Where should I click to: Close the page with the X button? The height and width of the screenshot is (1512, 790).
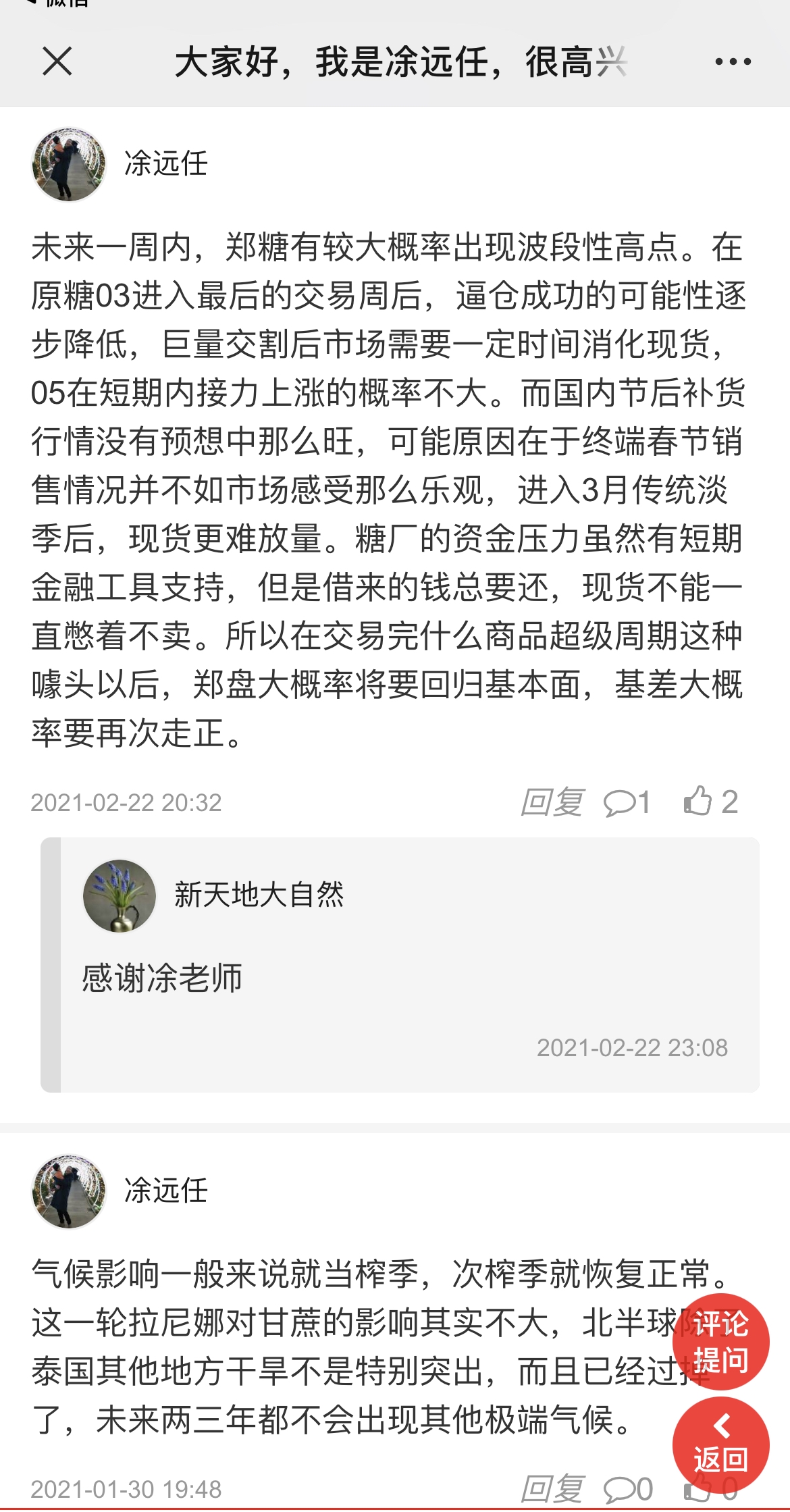coord(57,61)
